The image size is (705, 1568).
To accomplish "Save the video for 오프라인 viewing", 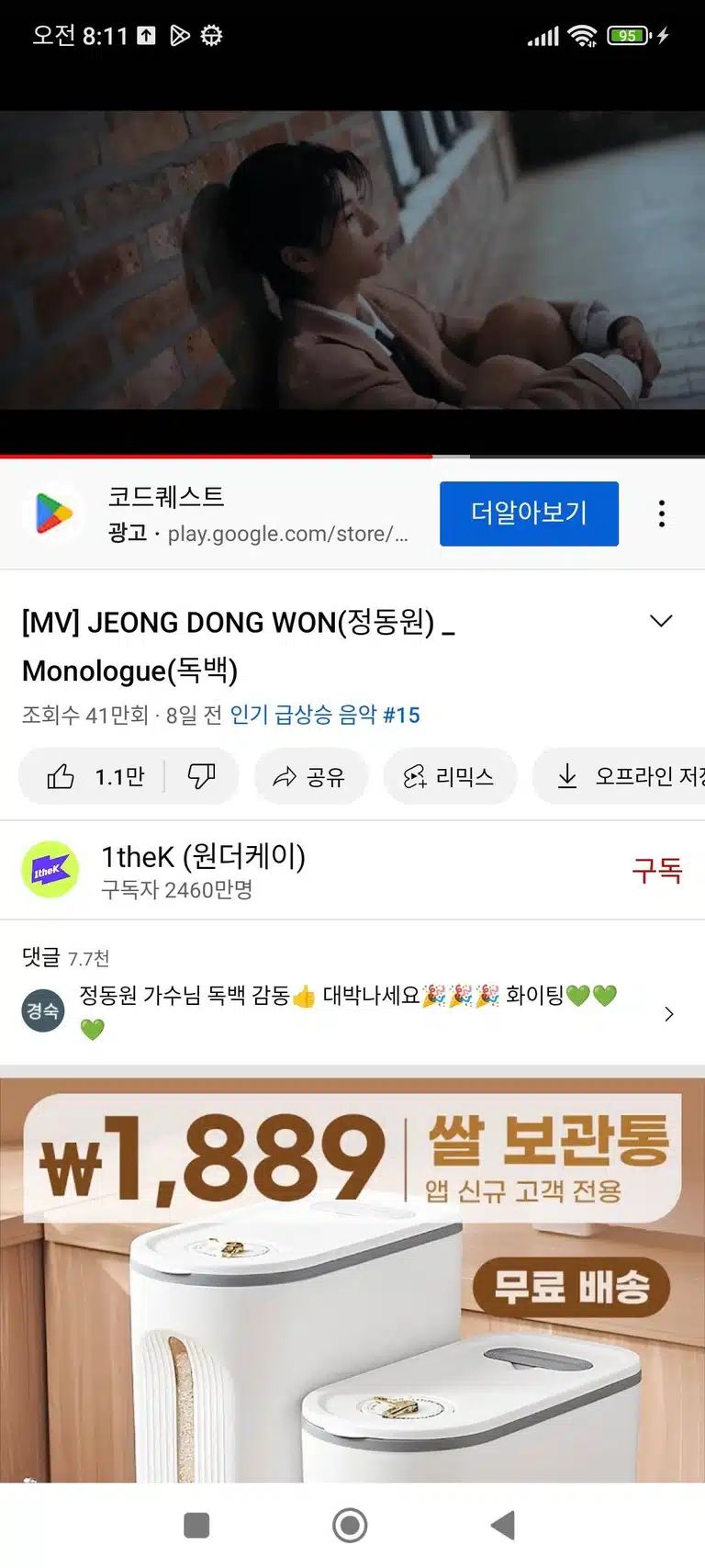I will (x=619, y=777).
